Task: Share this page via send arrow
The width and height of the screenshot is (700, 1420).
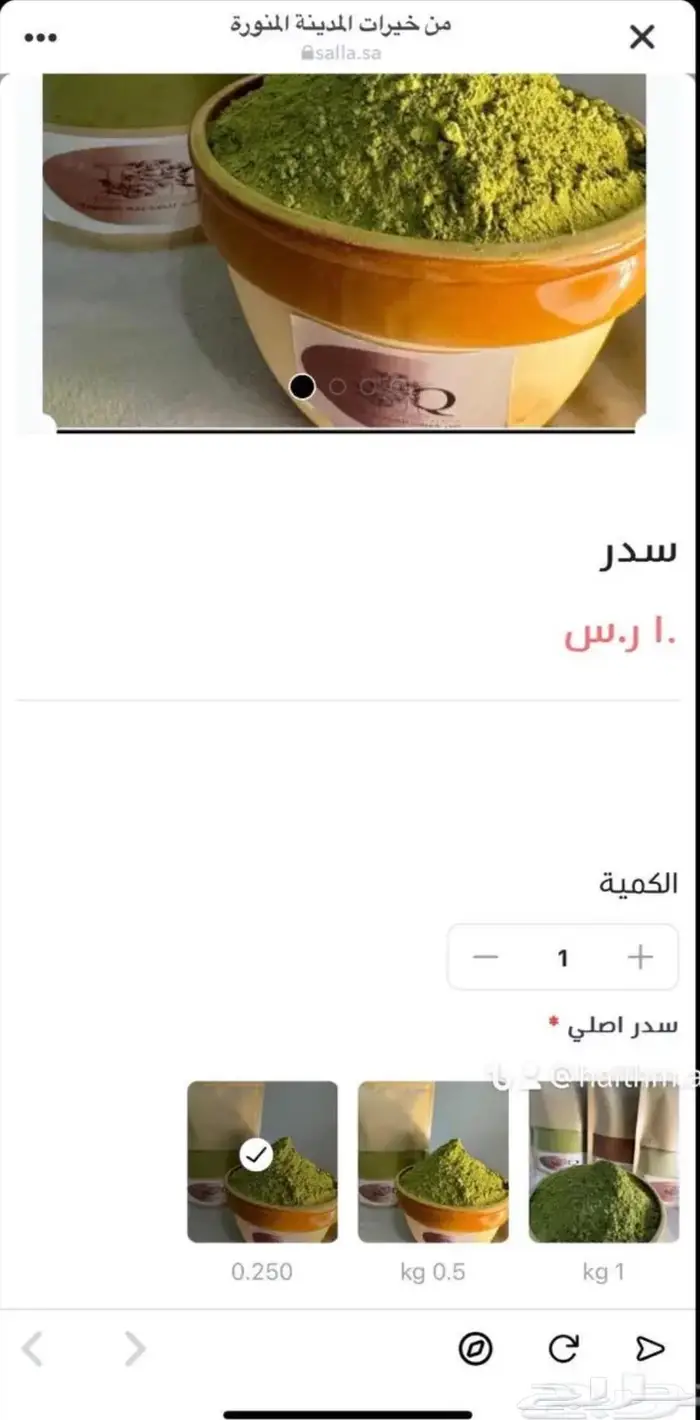Action: point(650,1349)
